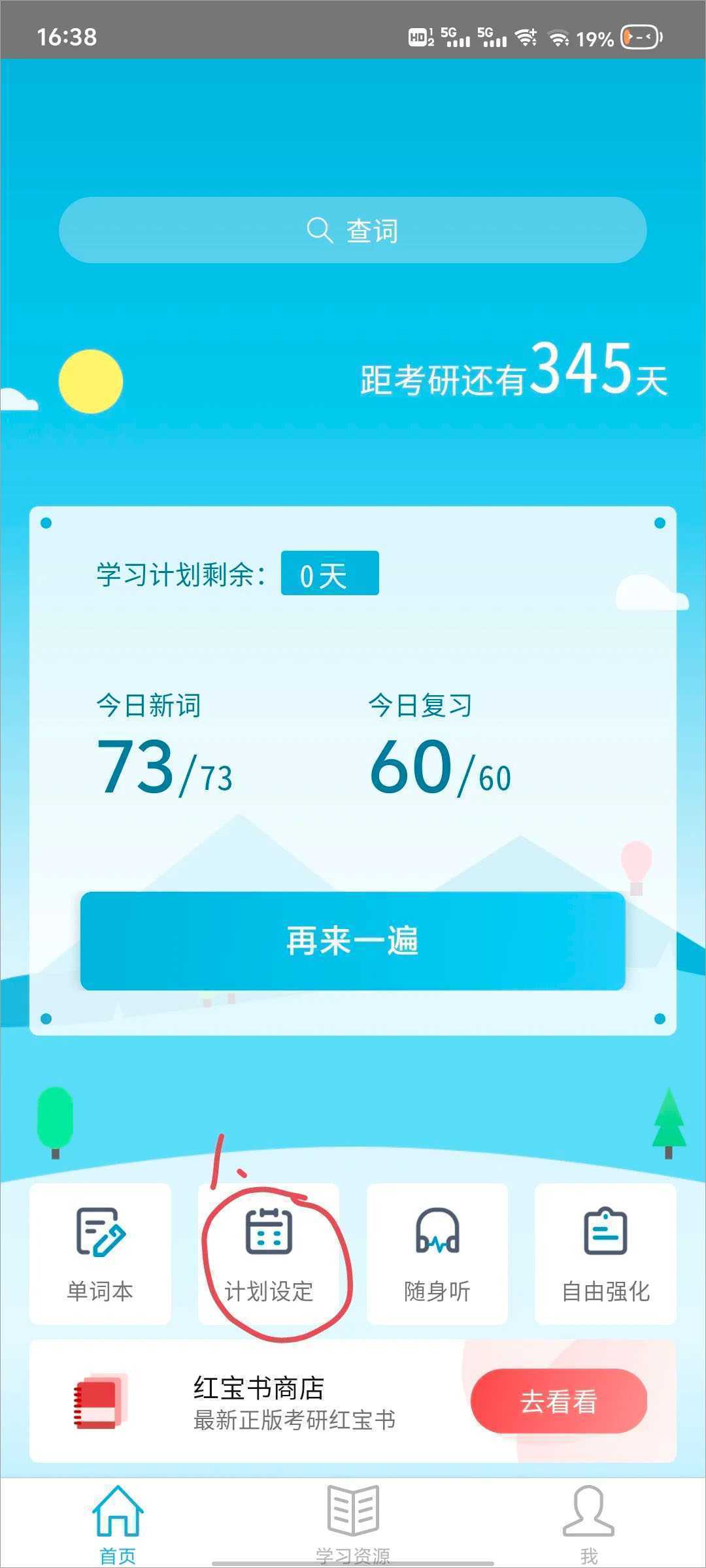Image resolution: width=706 pixels, height=1568 pixels.
Task: Open the 查词 word search box
Action: (x=353, y=230)
